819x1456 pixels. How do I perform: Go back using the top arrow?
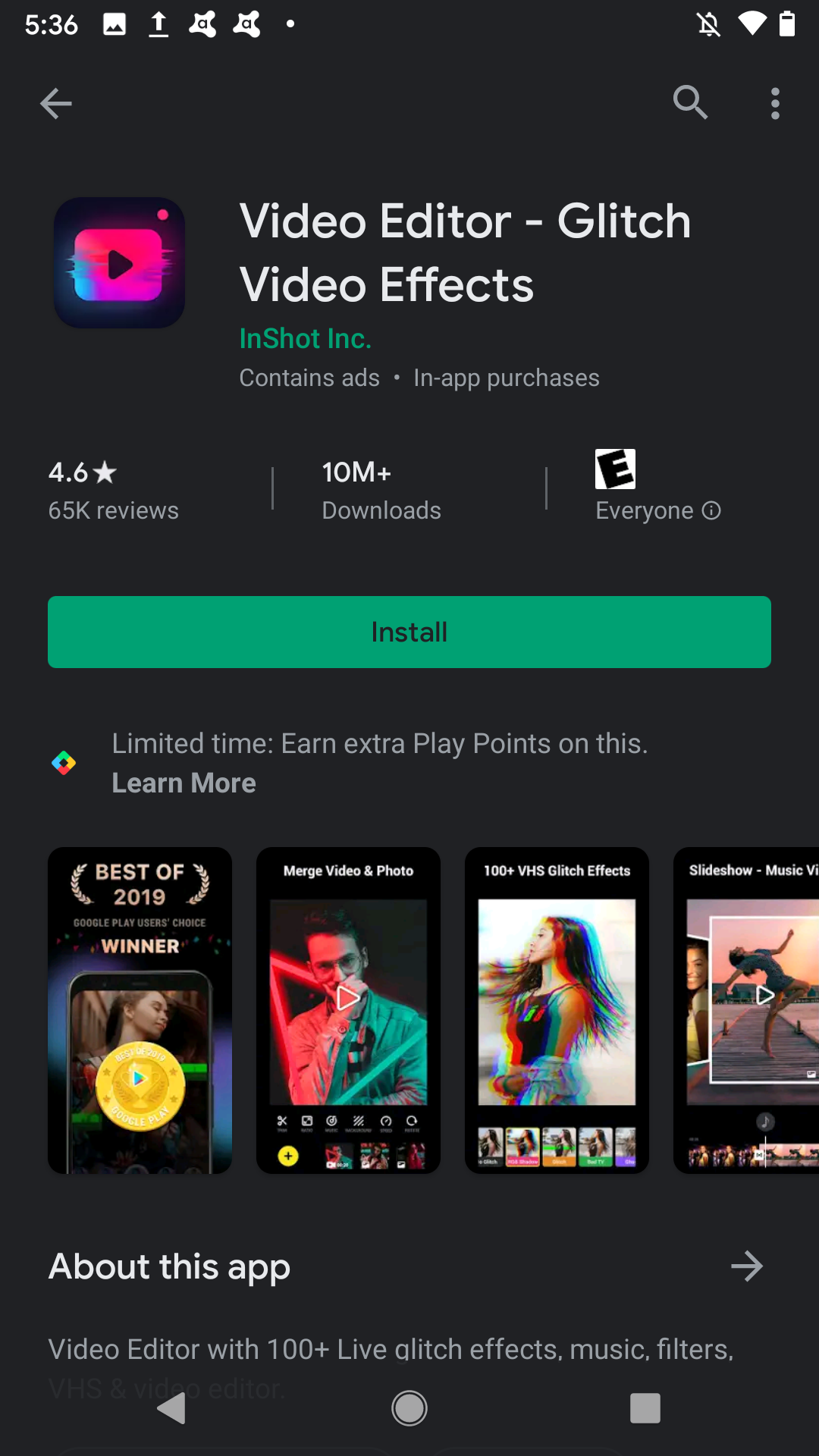tap(55, 103)
